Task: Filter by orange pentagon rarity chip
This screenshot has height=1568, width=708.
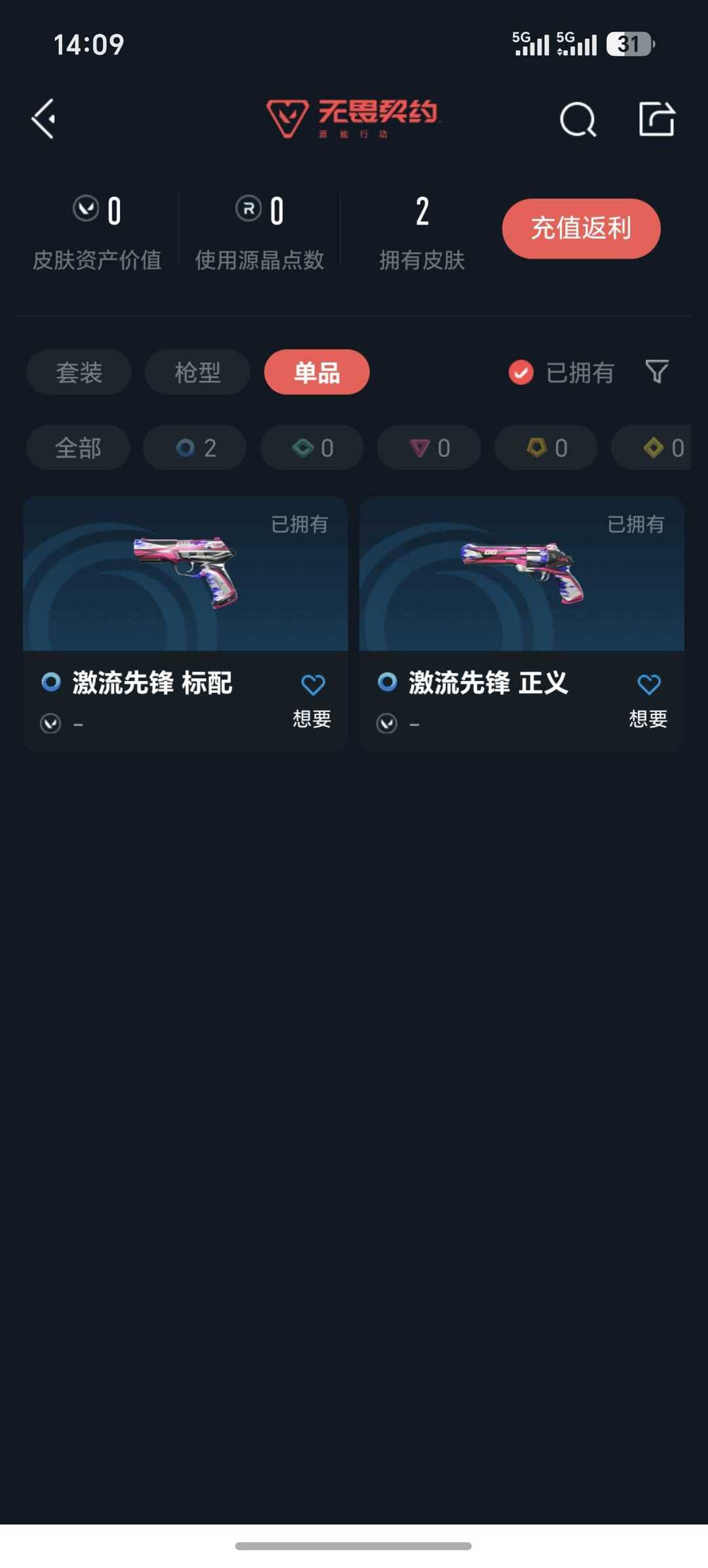Action: (546, 448)
